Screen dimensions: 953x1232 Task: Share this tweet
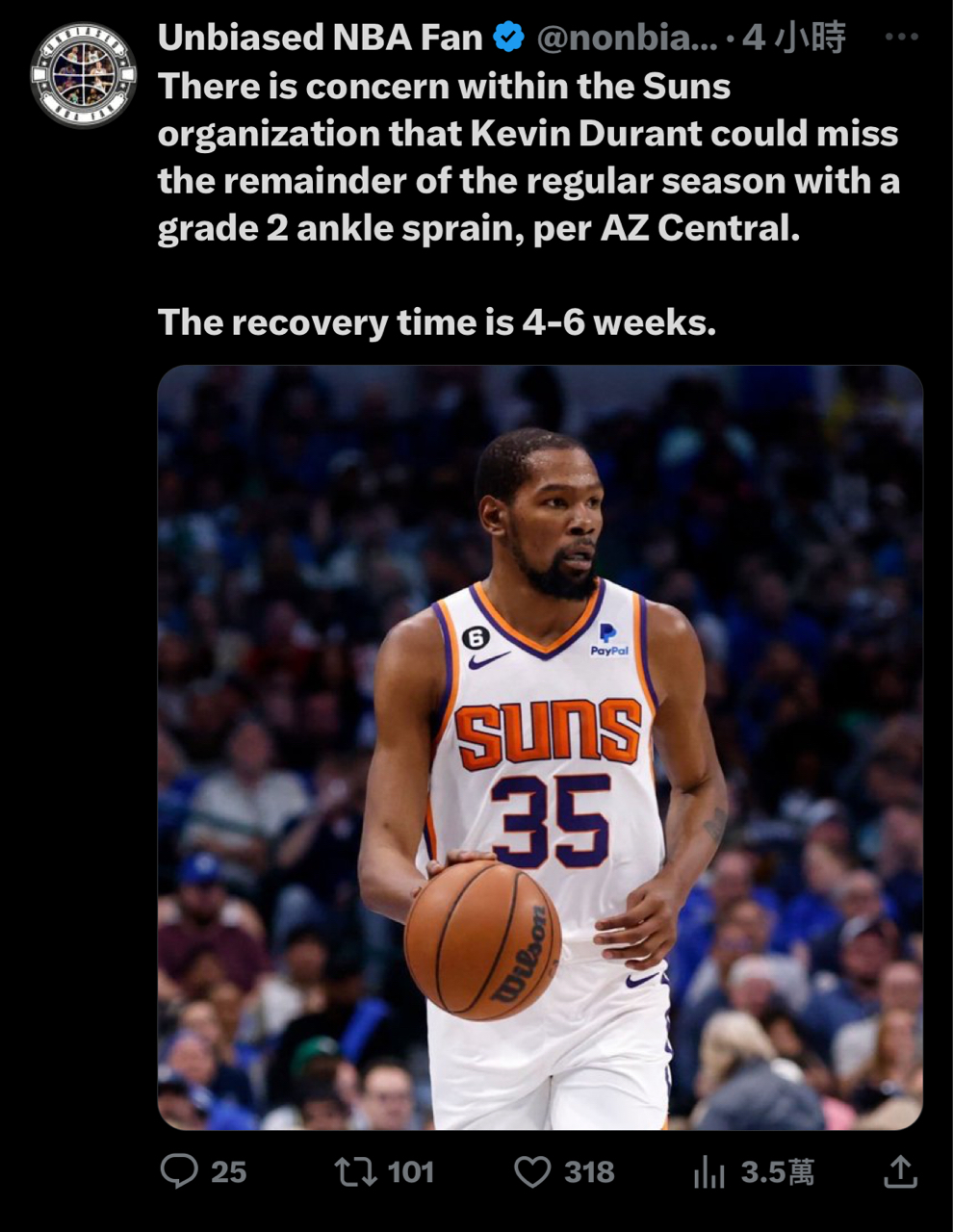pos(899,1171)
